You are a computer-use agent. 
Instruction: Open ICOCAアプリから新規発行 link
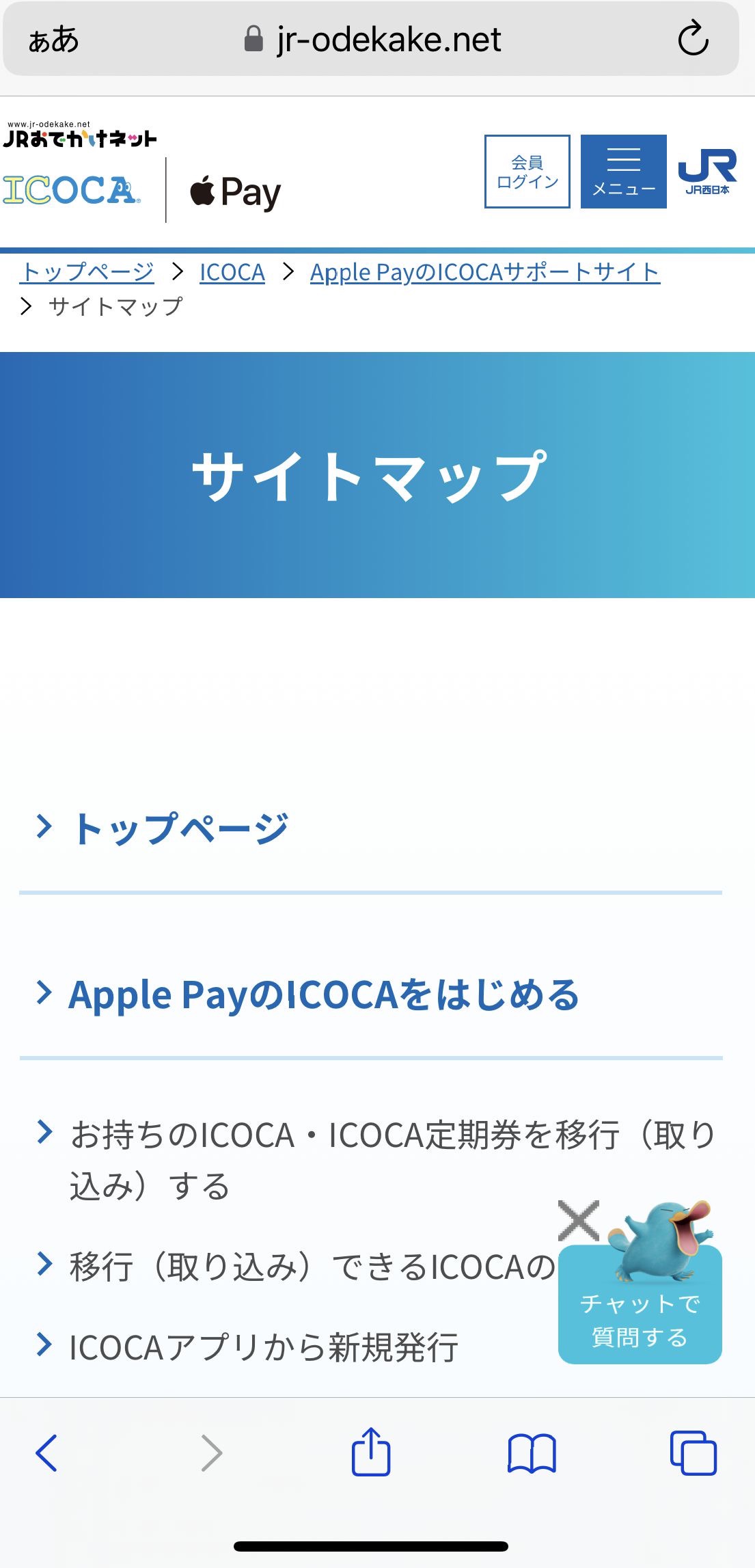[264, 1347]
